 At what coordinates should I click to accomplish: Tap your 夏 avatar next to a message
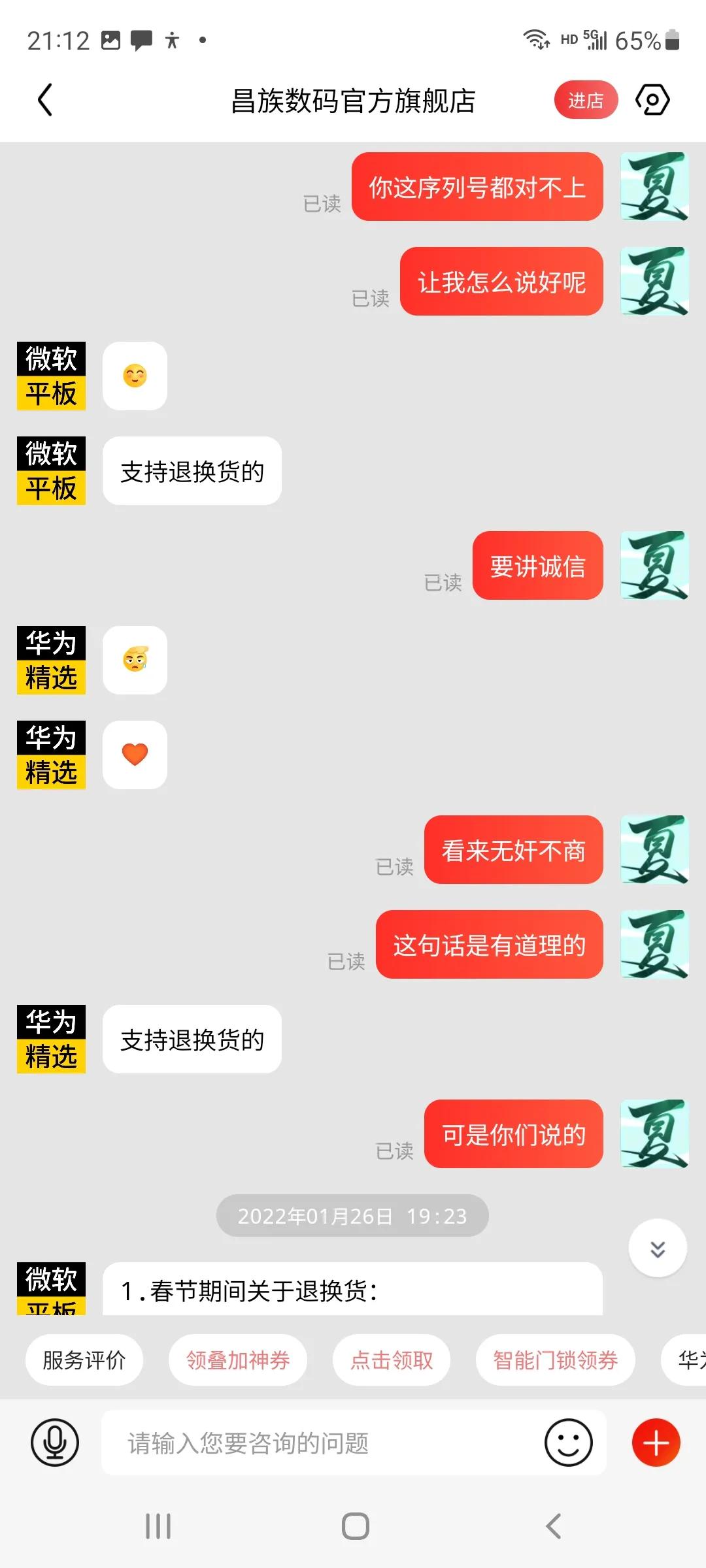654,189
